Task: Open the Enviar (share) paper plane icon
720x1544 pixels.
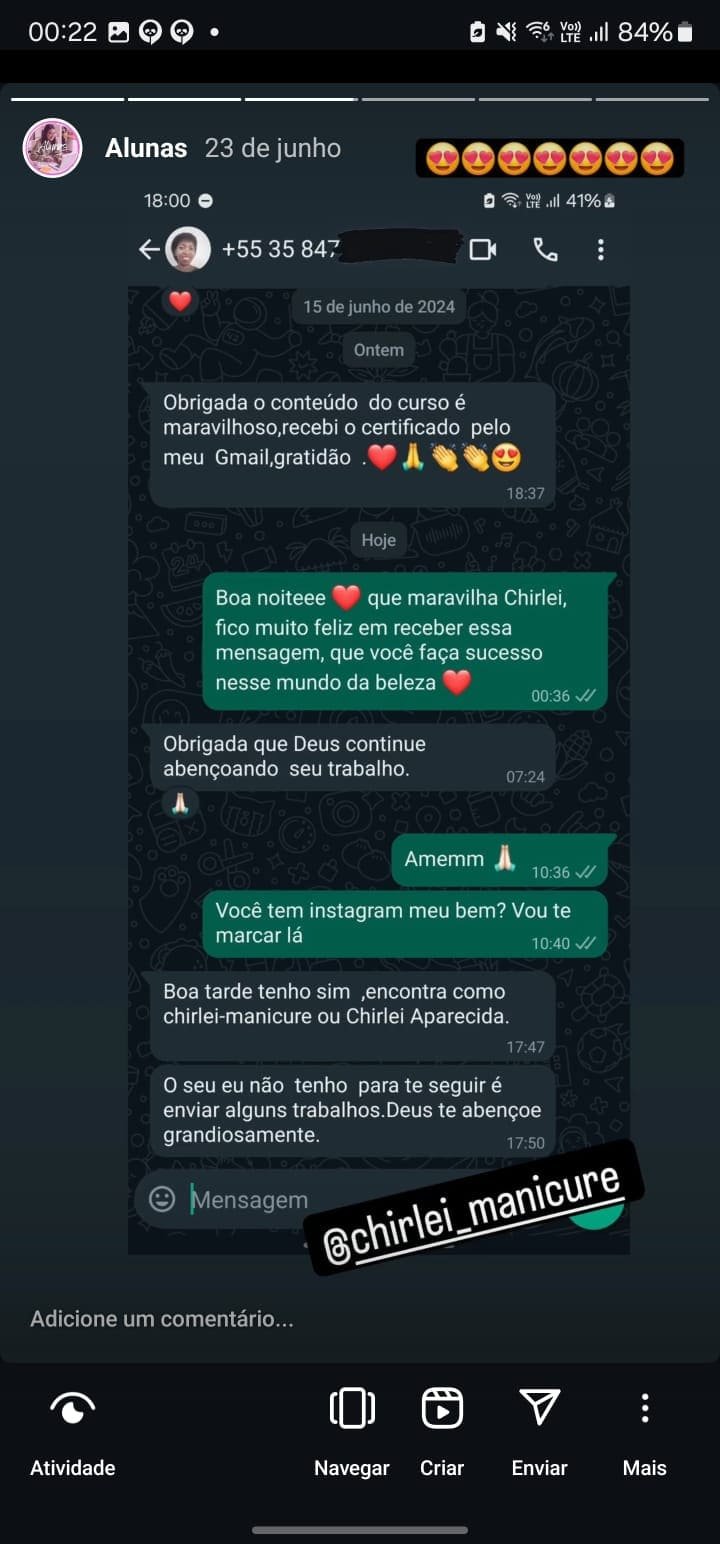Action: pyautogui.click(x=538, y=1408)
